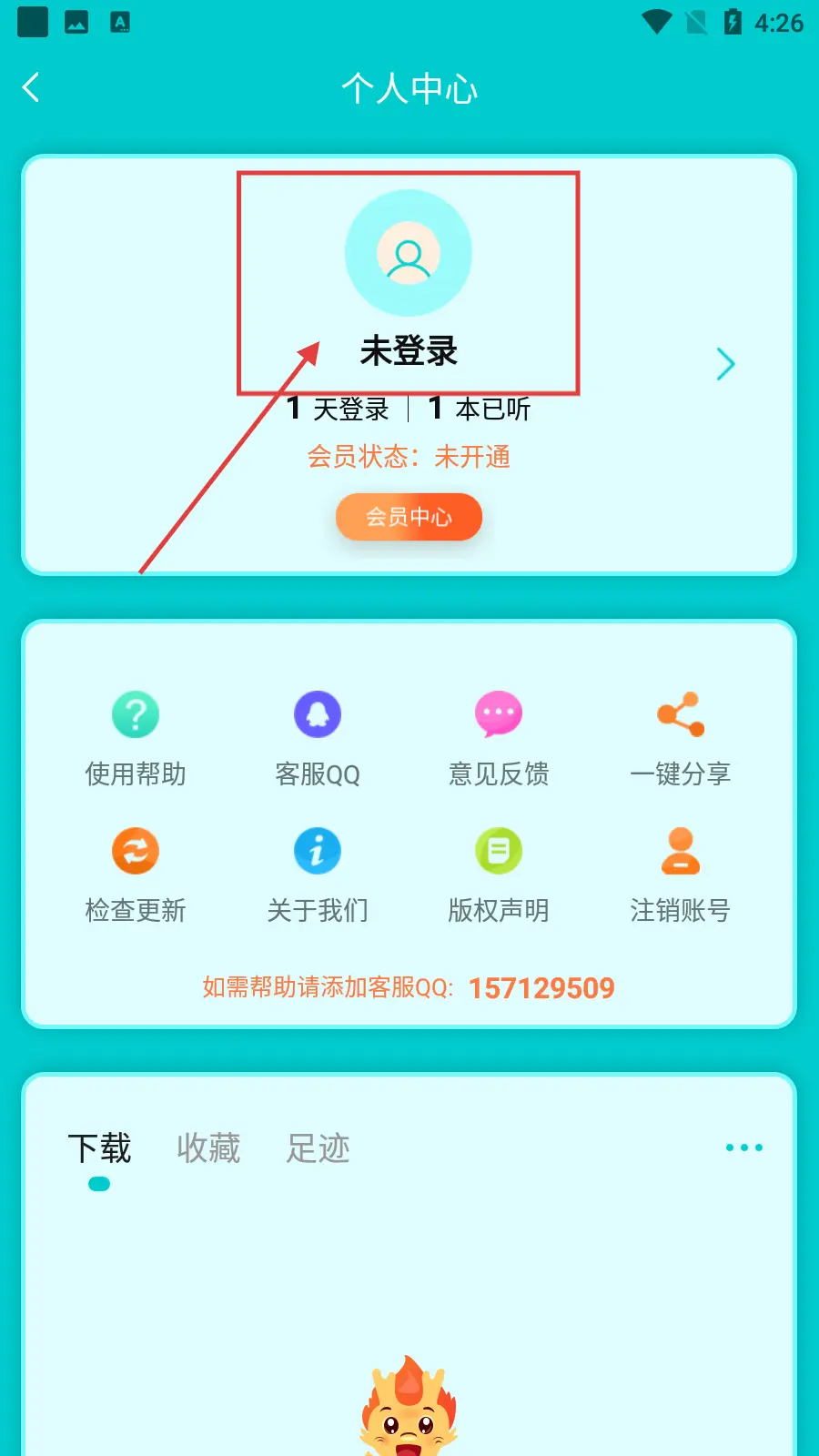This screenshot has width=819, height=1456.
Task: Open the 使用帮助 help icon
Action: click(x=135, y=713)
